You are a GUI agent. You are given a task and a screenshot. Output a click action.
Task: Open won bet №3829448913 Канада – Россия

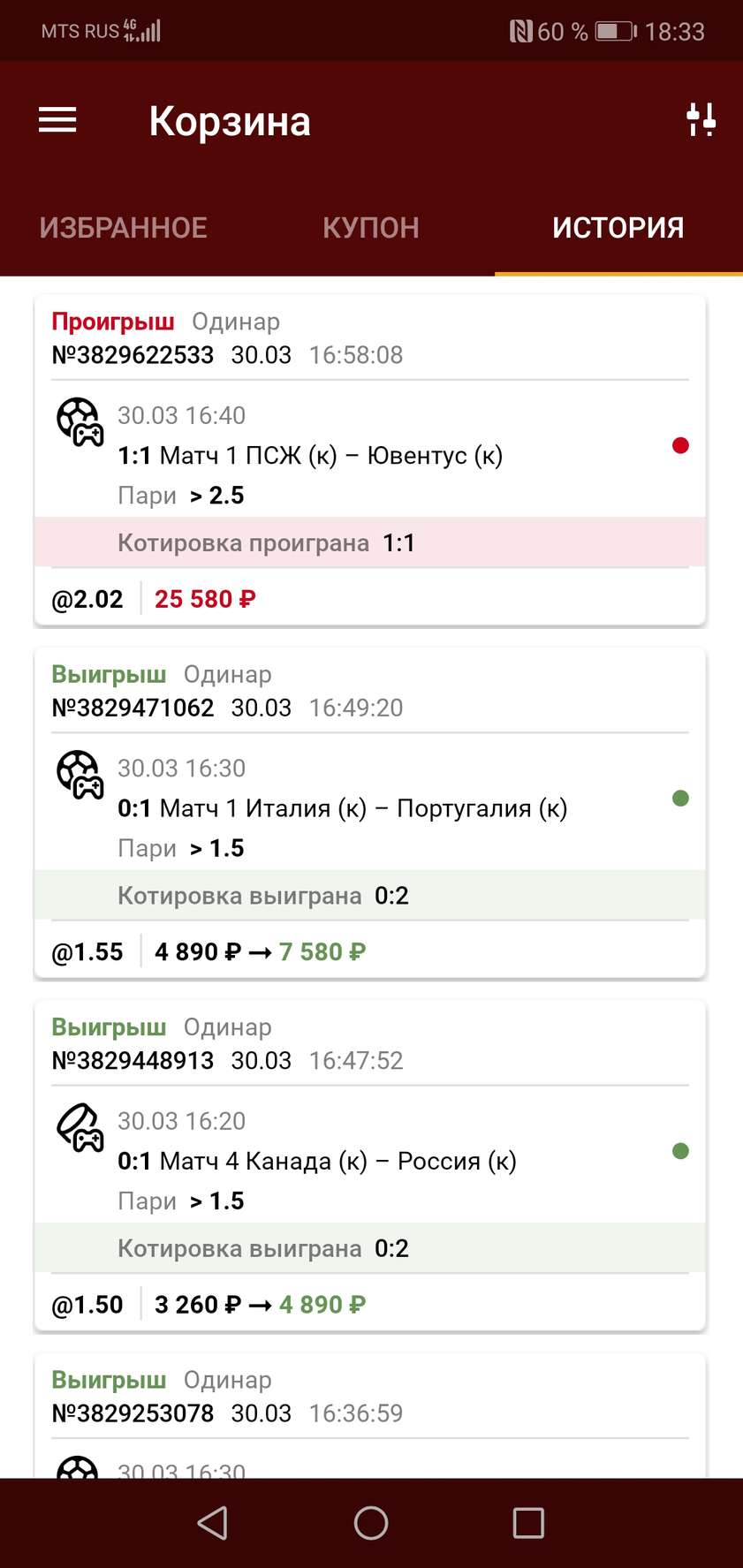370,1165
